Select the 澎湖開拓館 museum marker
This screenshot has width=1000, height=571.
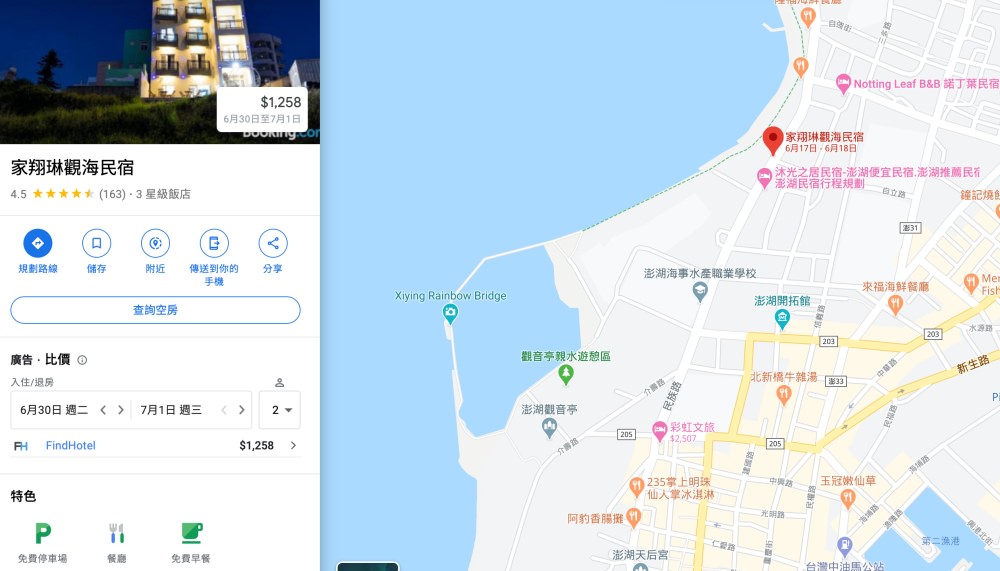coord(782,318)
